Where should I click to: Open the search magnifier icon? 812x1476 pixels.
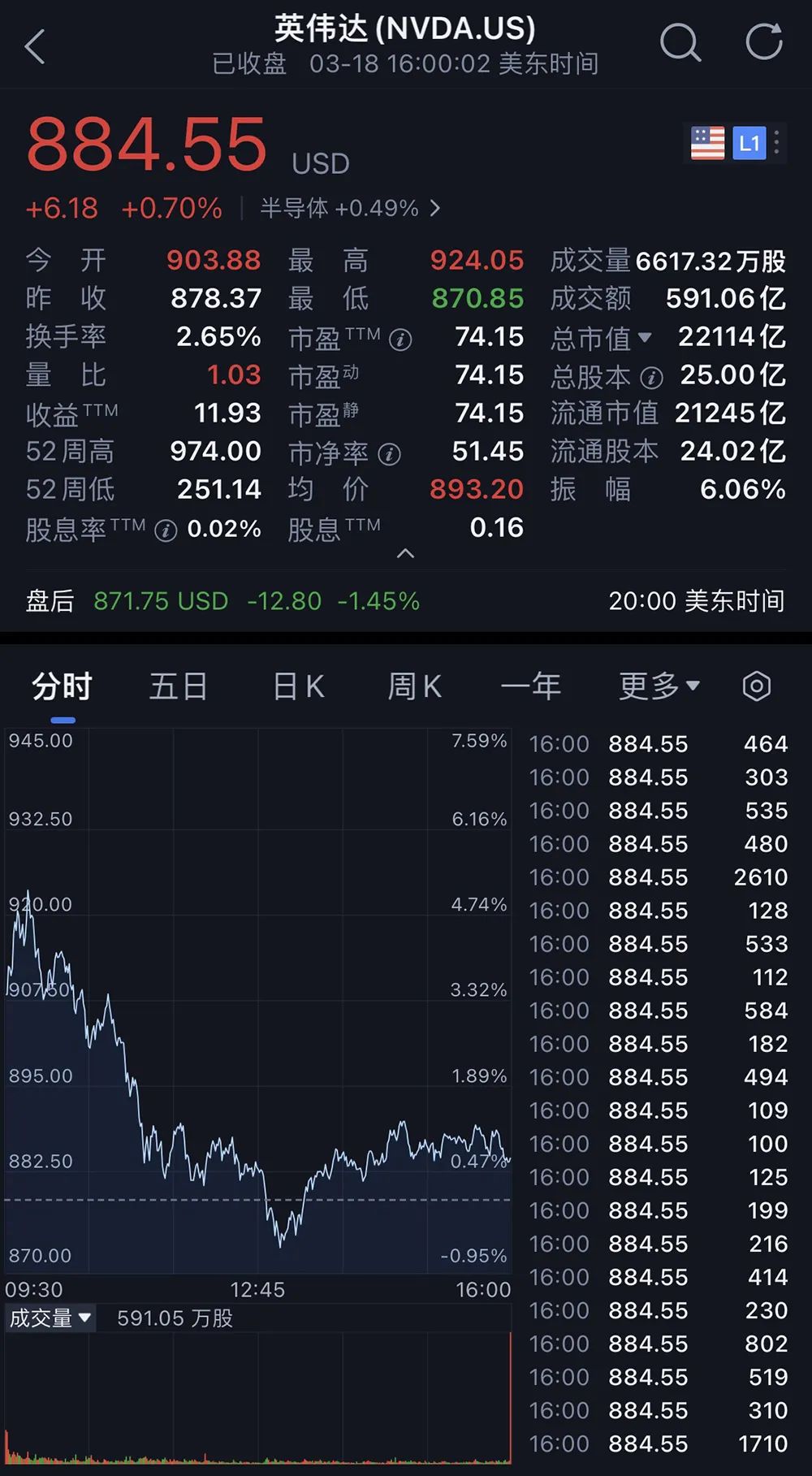(680, 42)
